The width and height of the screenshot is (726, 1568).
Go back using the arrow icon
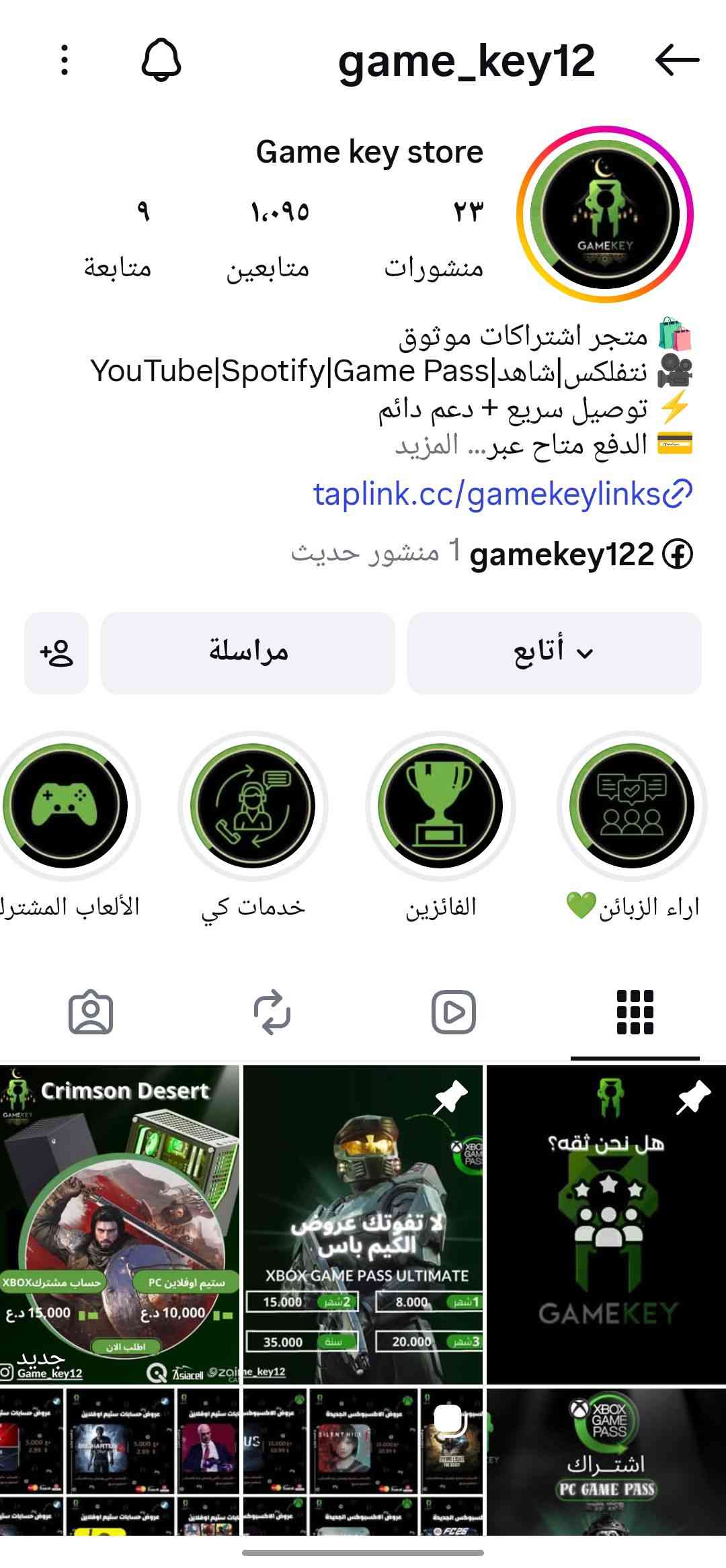pos(677,60)
